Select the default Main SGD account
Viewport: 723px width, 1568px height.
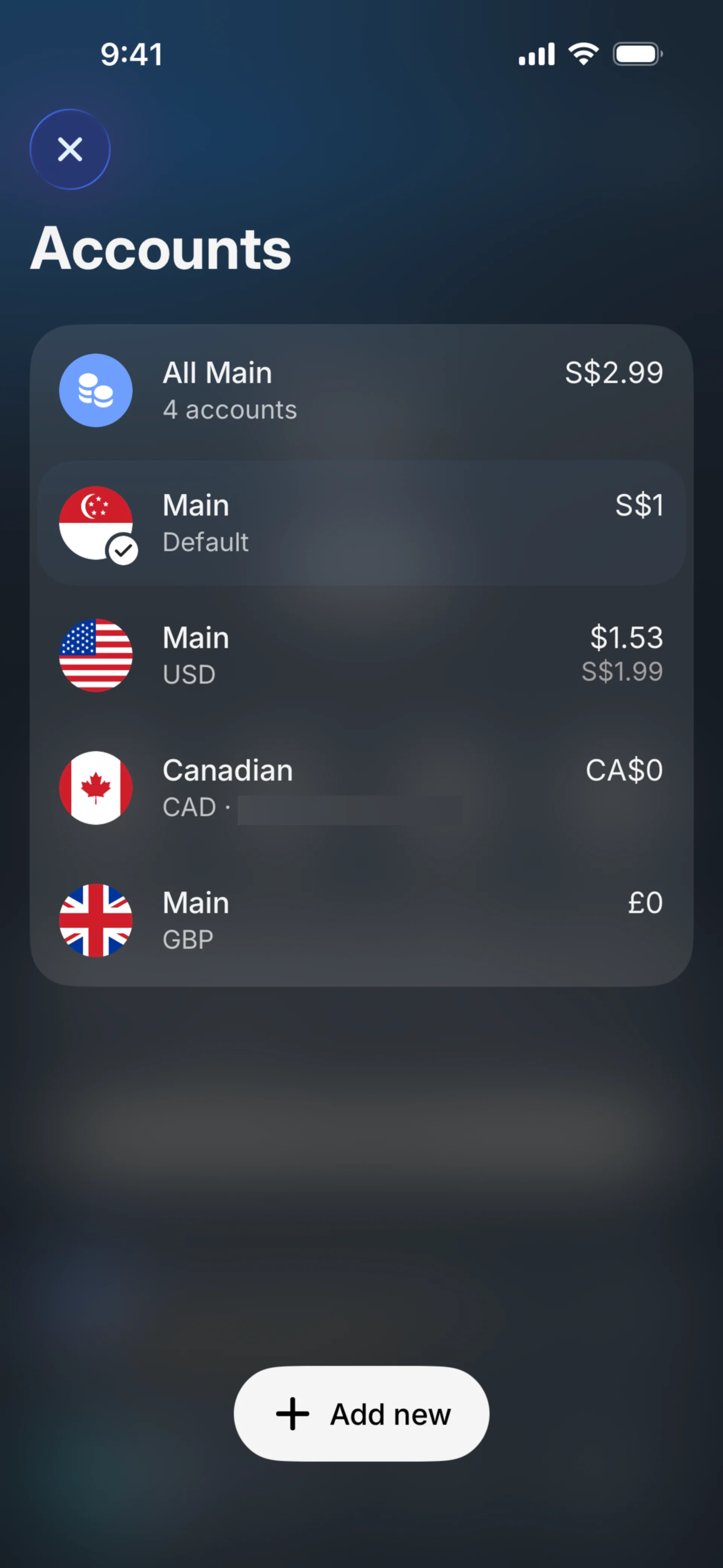pos(361,523)
